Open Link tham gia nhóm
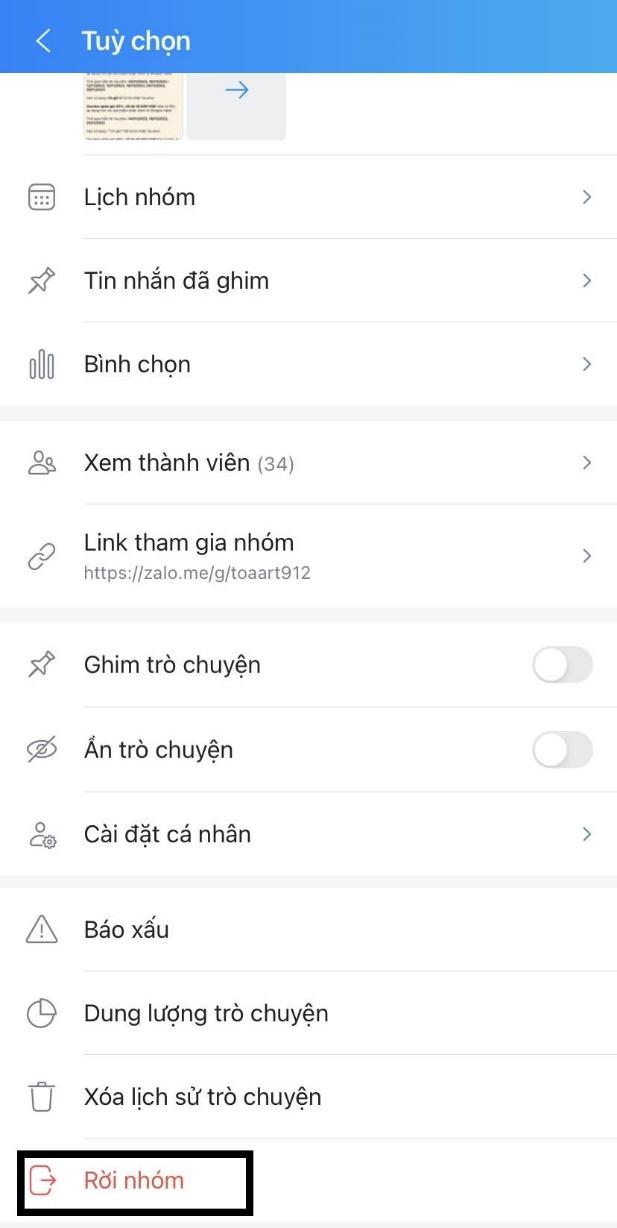Image resolution: width=617 pixels, height=1228 pixels. point(308,556)
